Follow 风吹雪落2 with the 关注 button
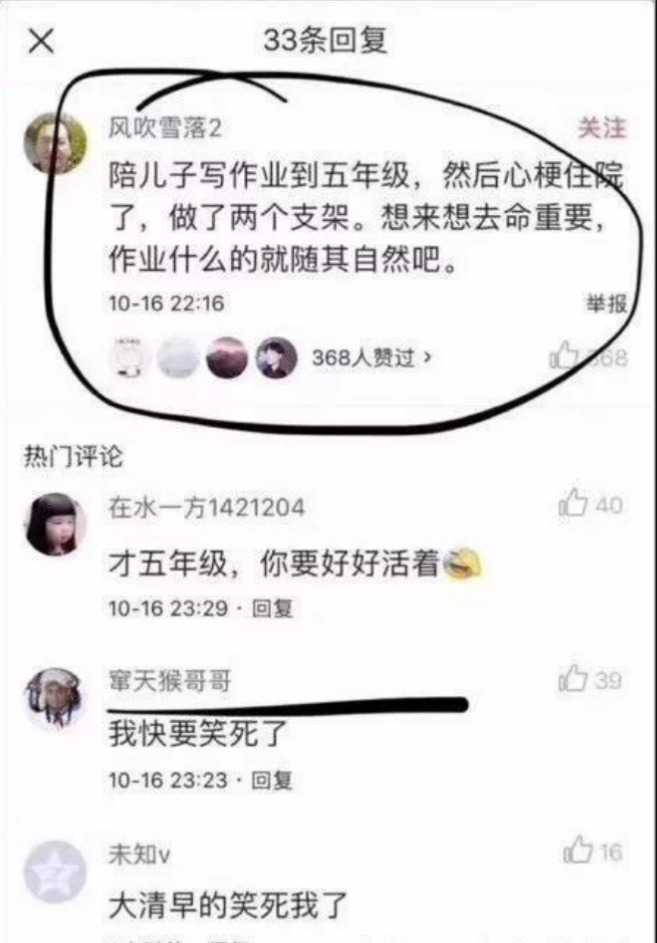 [x=602, y=128]
